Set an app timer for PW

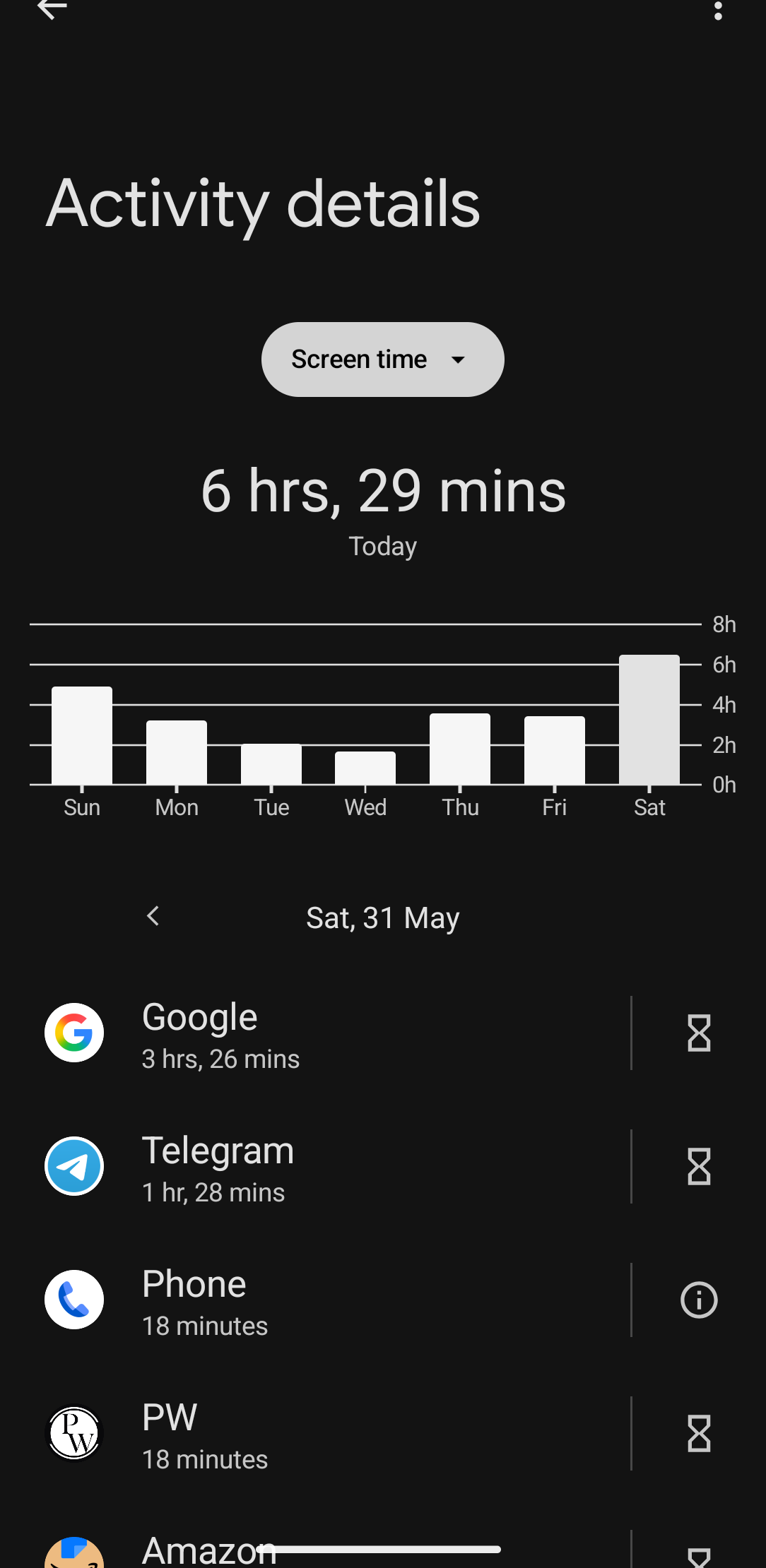click(700, 1434)
